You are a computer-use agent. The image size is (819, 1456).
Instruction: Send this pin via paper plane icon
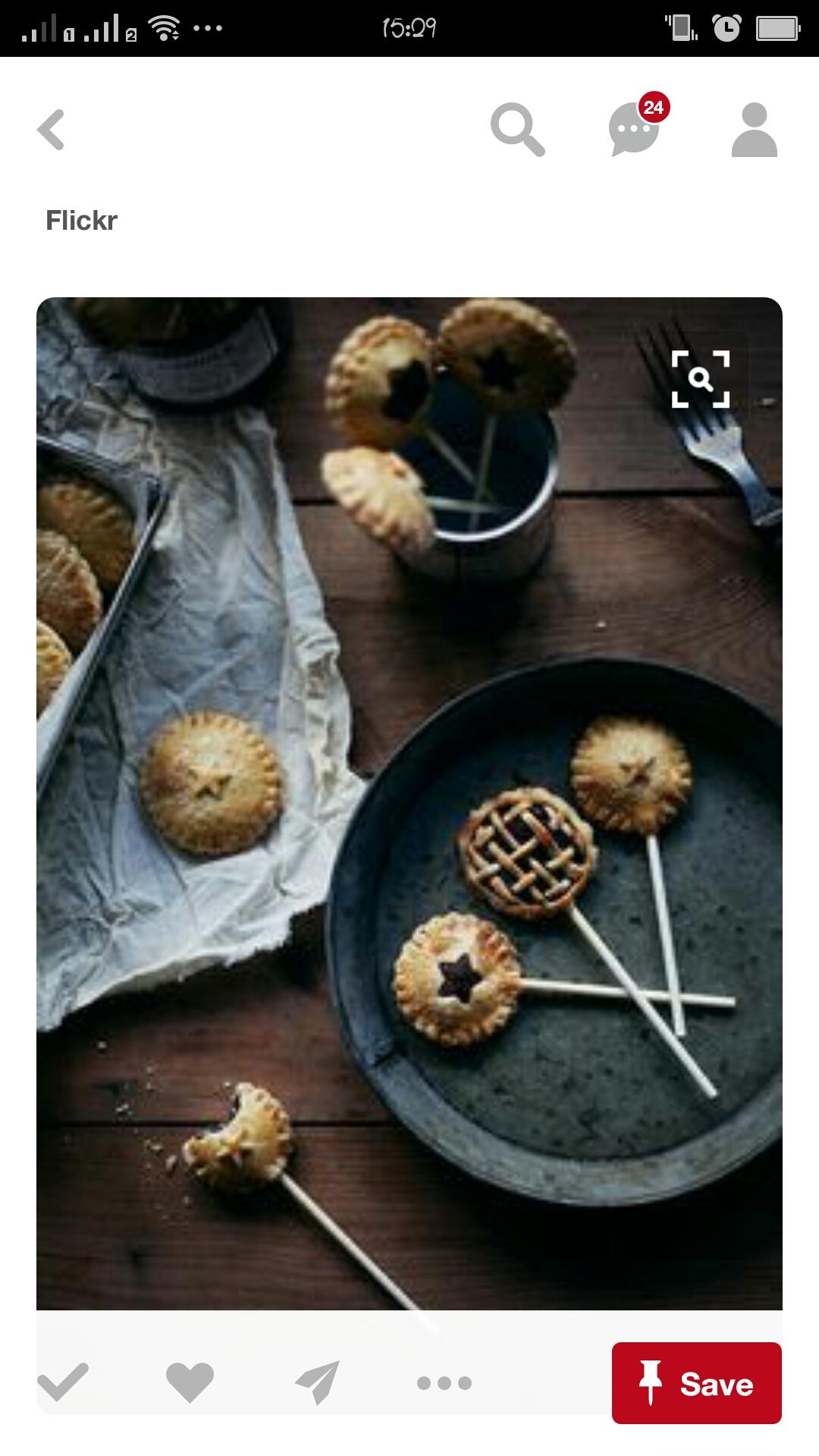317,1382
